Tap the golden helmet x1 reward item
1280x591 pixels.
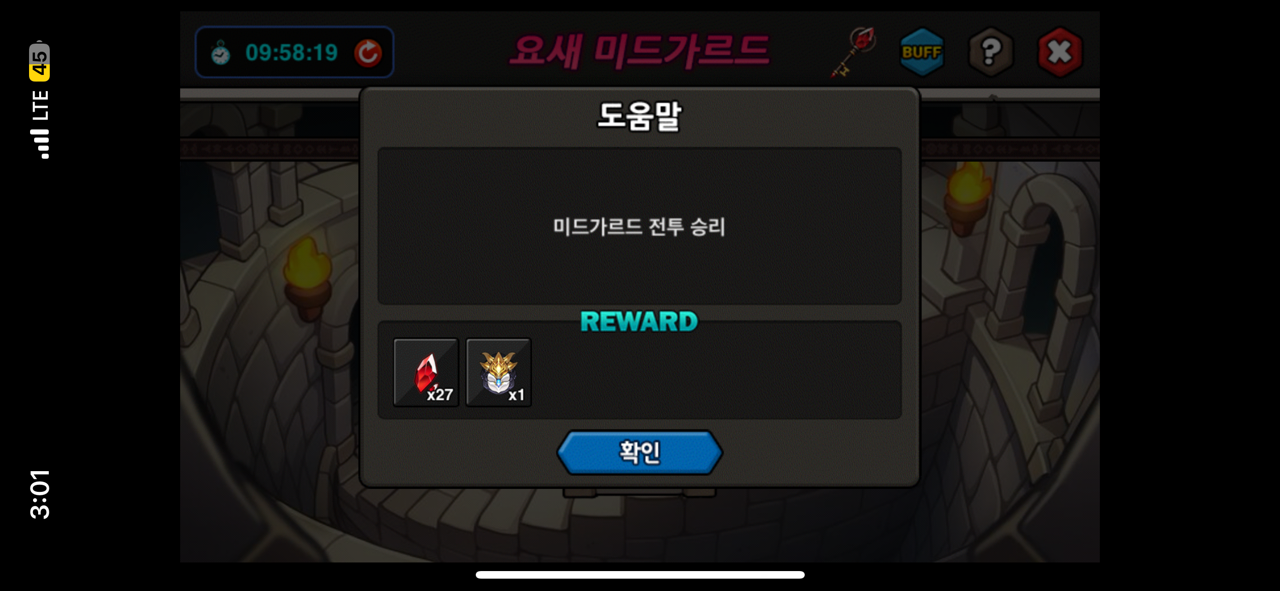tap(498, 372)
